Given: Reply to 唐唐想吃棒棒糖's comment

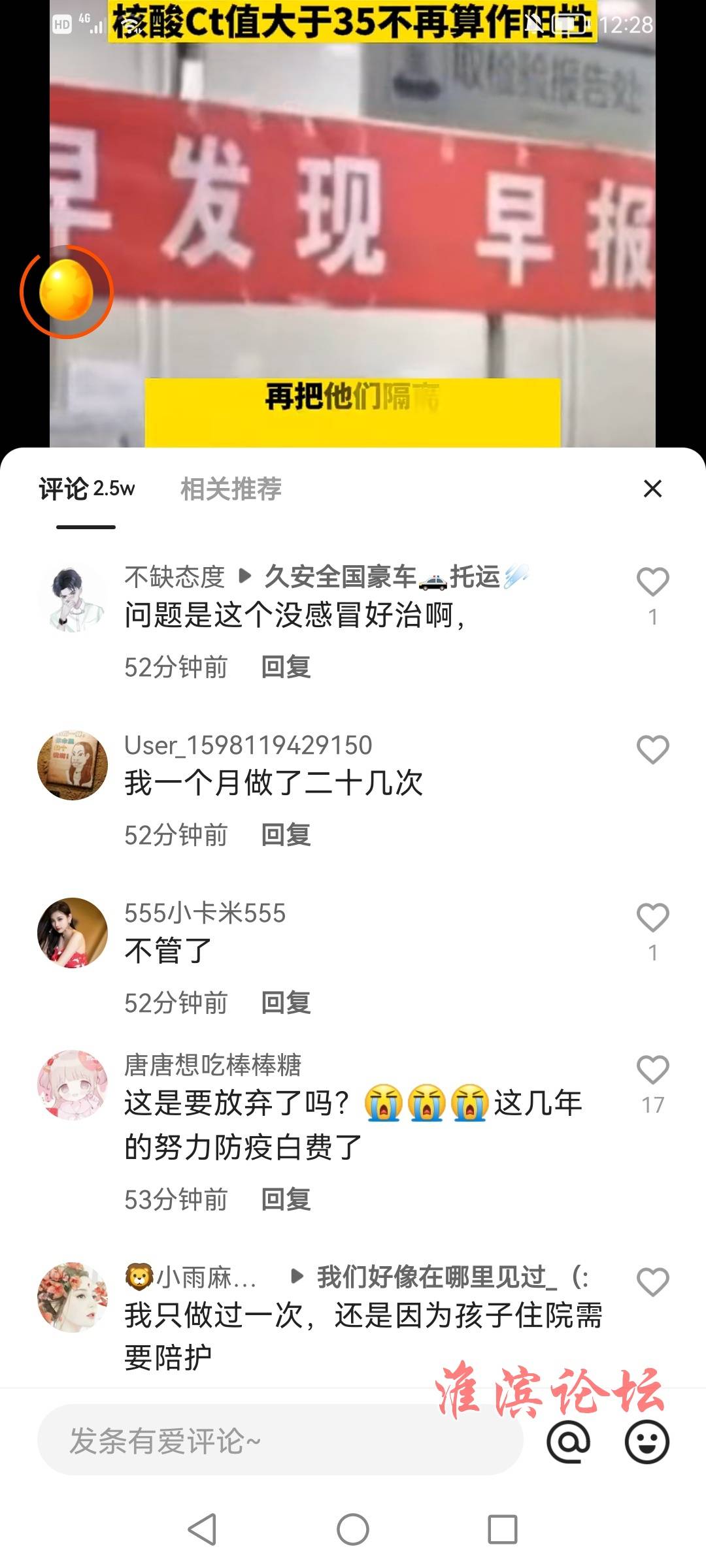Looking at the screenshot, I should pos(286,1200).
